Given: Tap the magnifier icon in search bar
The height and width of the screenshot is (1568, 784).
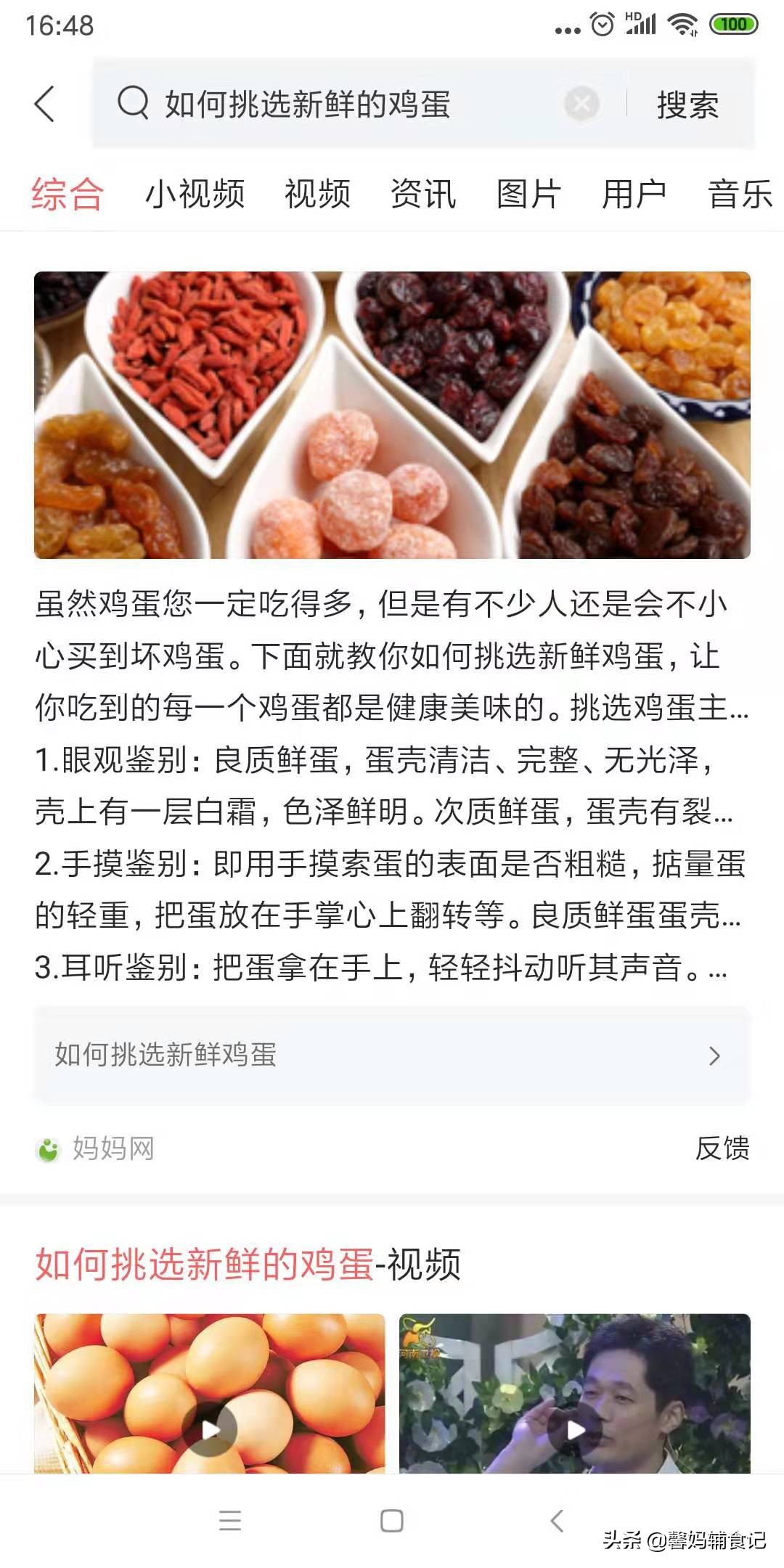Looking at the screenshot, I should point(131,104).
